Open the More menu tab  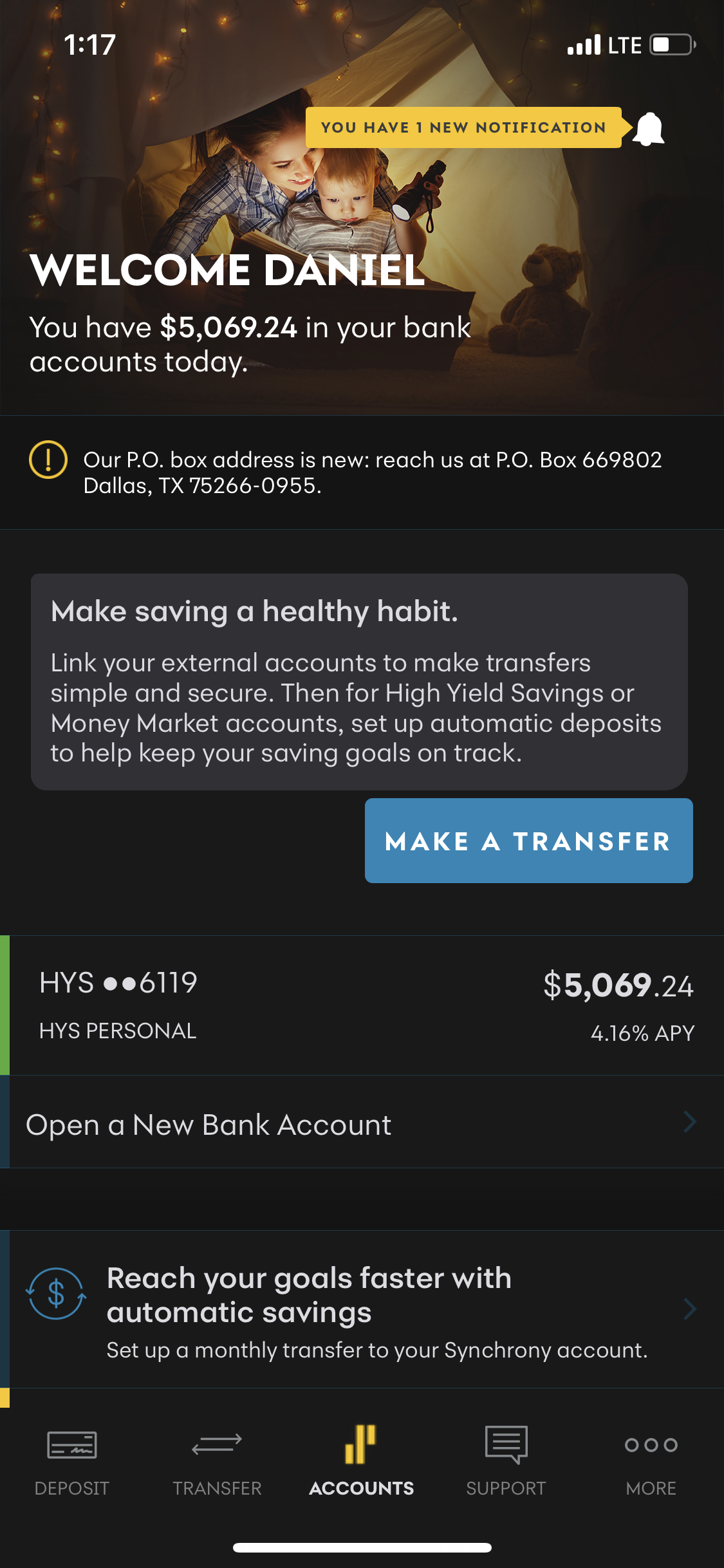pos(651,1461)
